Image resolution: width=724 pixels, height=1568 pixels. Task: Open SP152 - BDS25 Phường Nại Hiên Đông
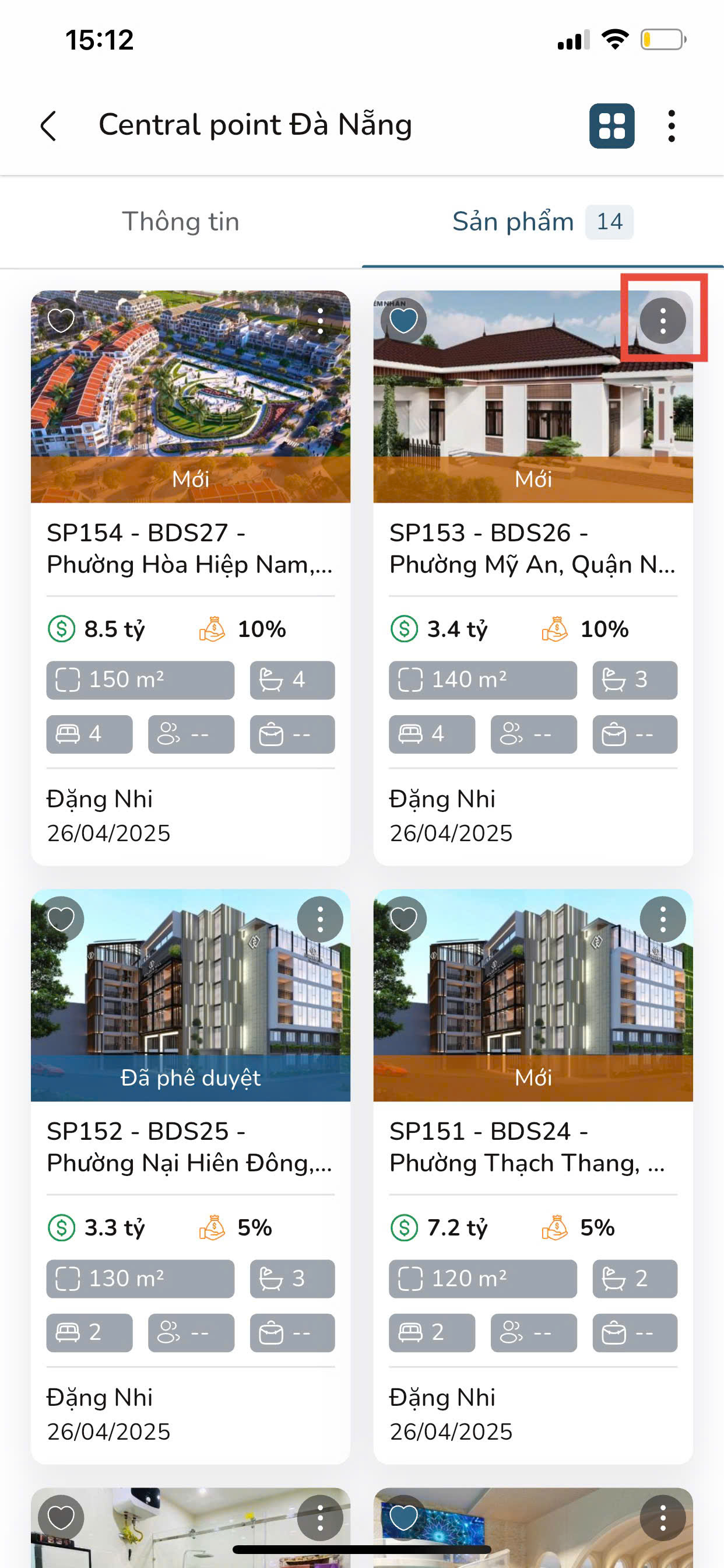pos(190,1147)
